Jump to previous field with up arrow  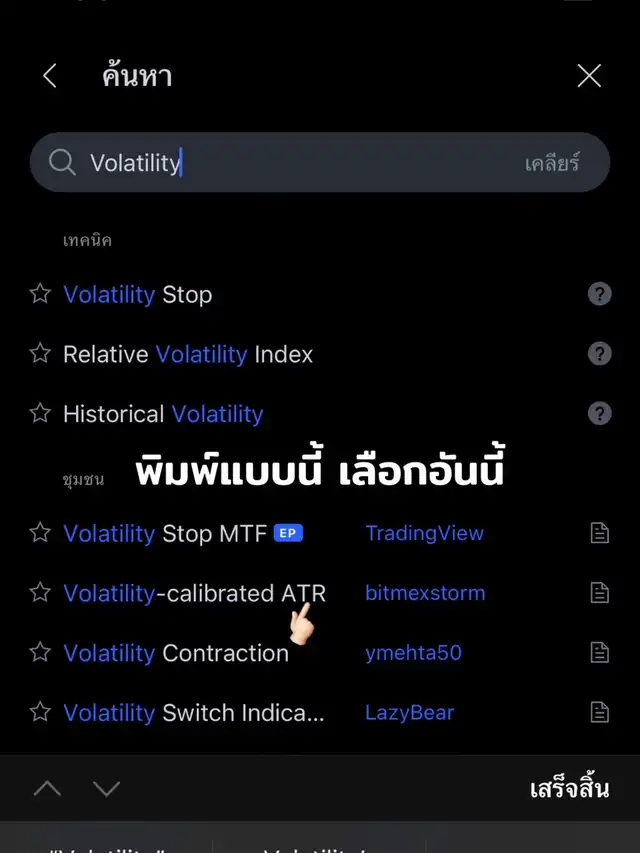pos(47,789)
